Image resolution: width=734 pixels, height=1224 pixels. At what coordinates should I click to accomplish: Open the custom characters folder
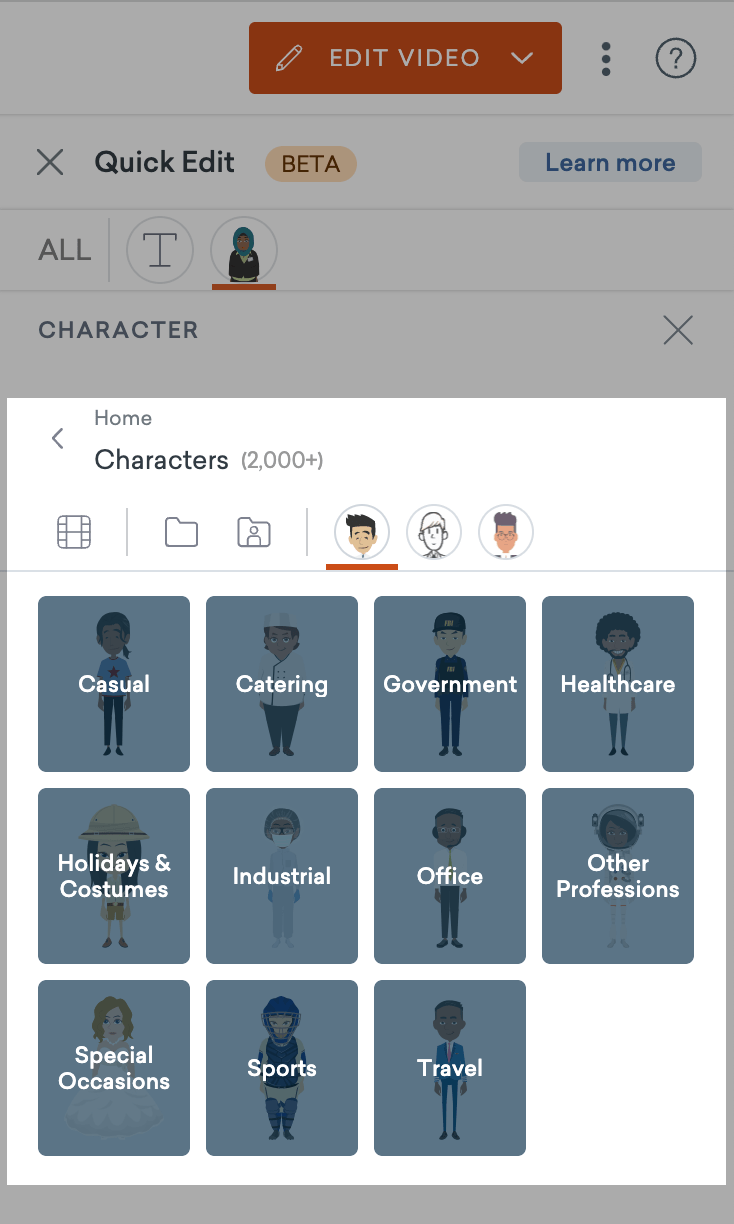254,532
